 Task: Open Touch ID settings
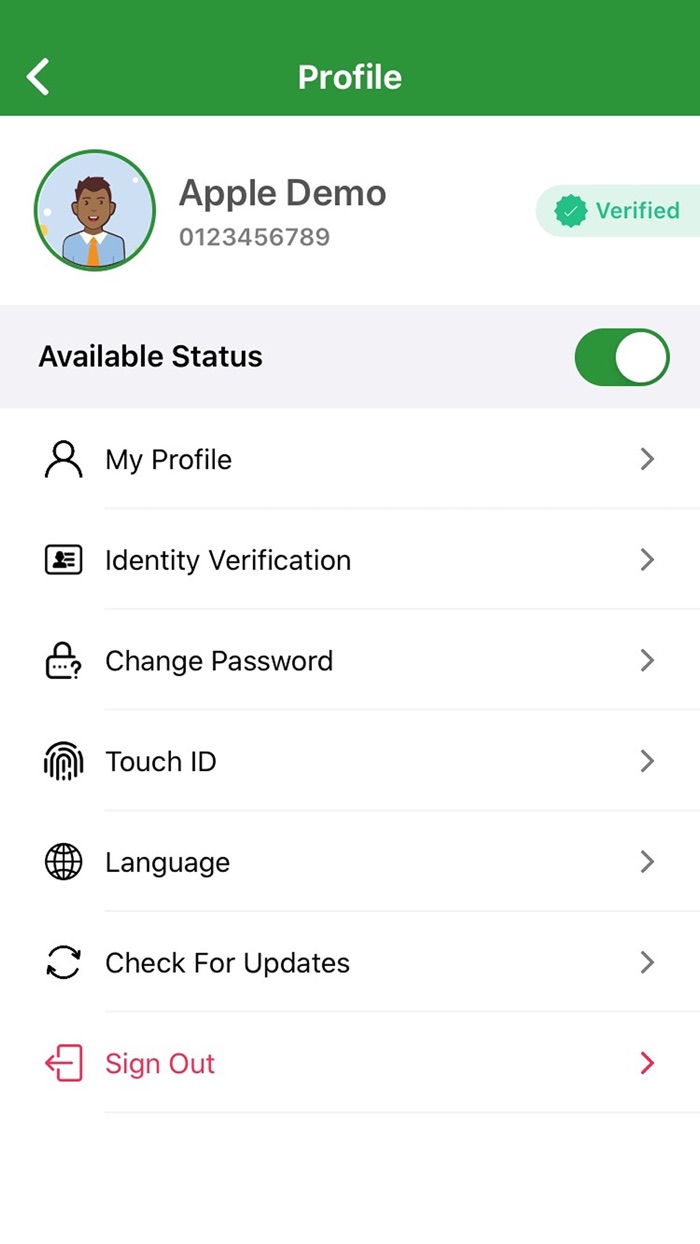pos(350,762)
